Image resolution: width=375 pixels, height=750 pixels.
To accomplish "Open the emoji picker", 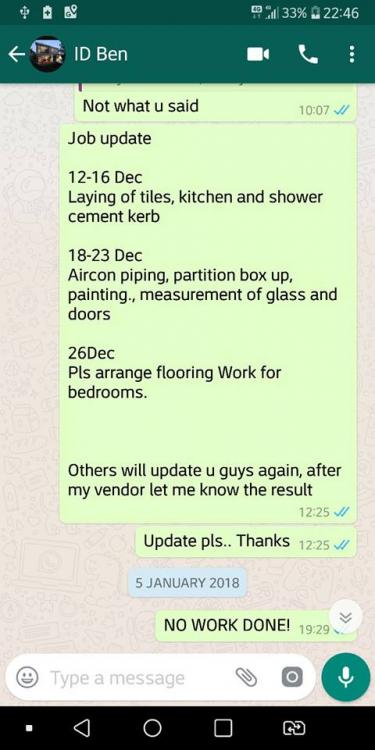I will click(27, 677).
